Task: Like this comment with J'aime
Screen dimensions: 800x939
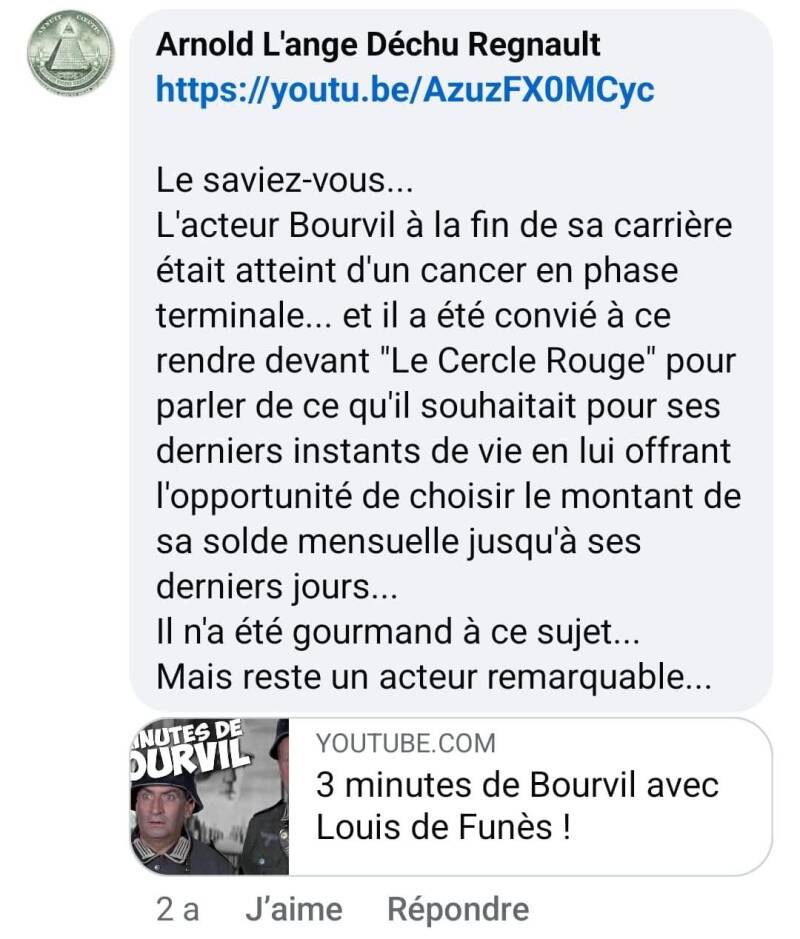Action: click(293, 909)
